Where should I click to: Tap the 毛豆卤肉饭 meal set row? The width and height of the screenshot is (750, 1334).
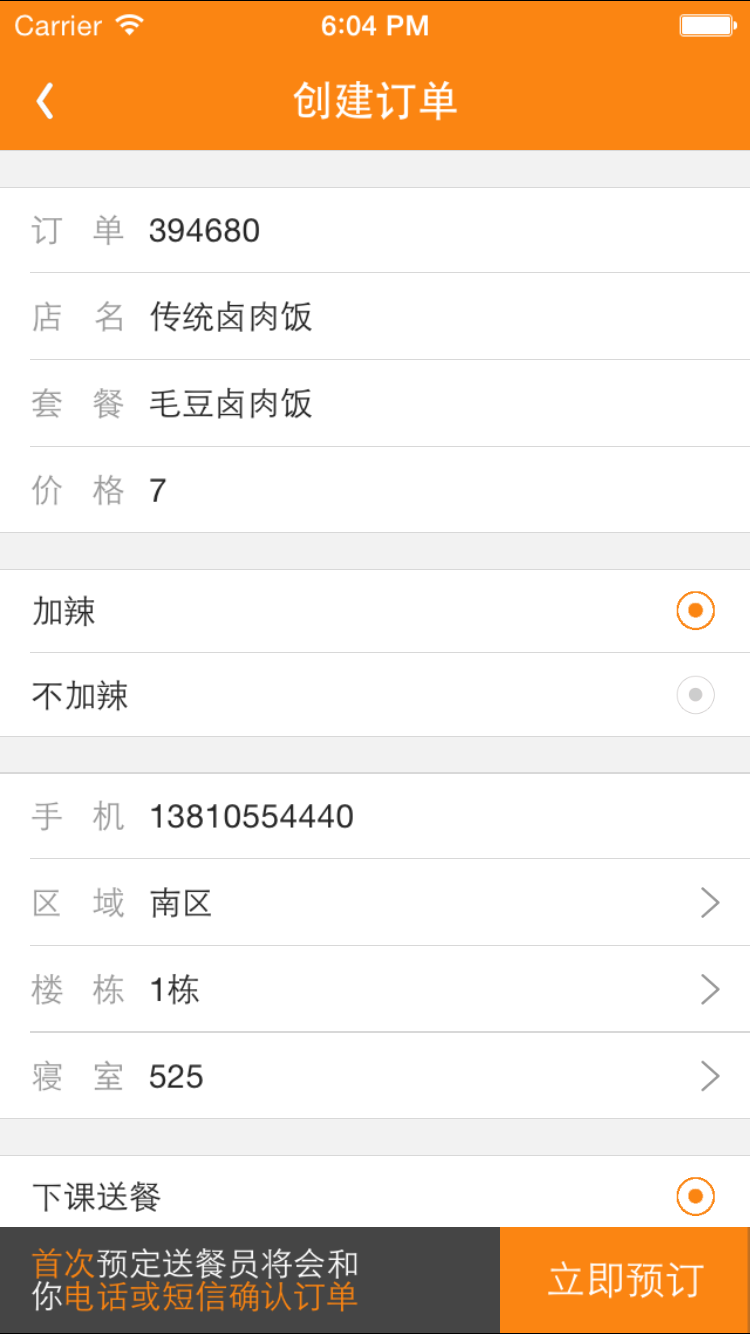coord(230,404)
